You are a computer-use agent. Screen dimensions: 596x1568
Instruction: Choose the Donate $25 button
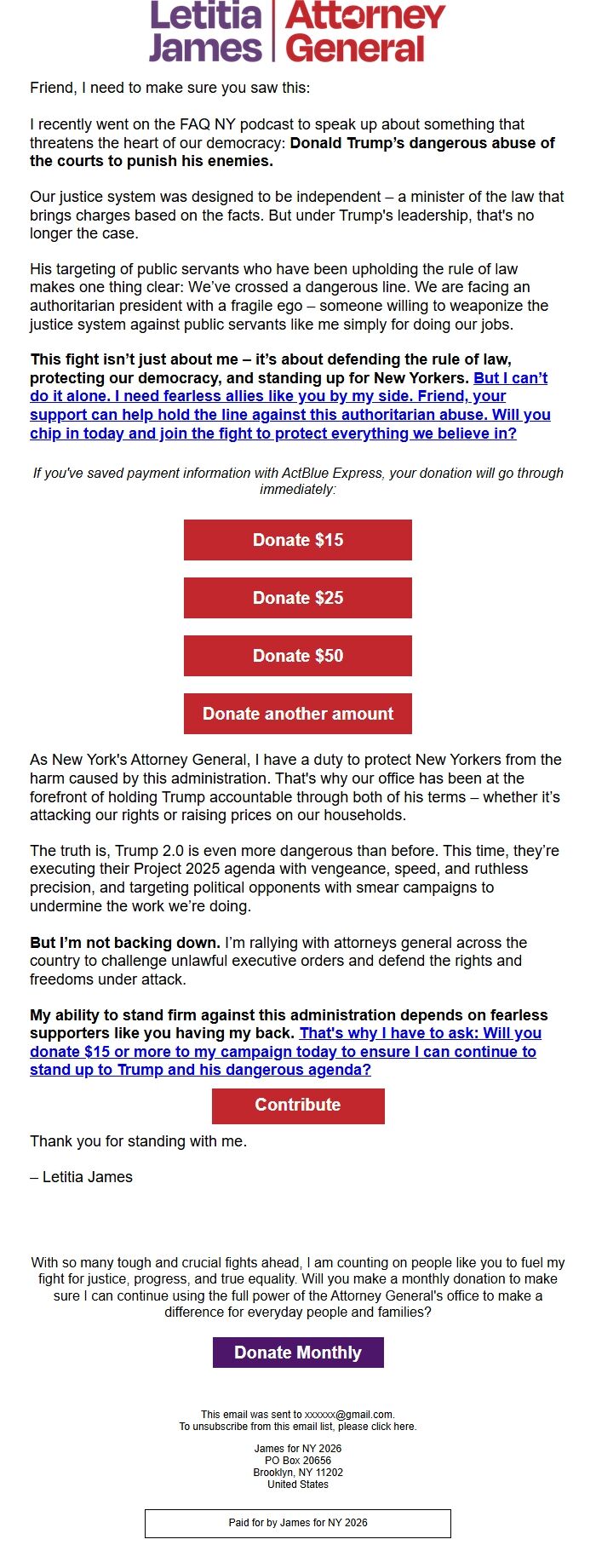pos(298,598)
